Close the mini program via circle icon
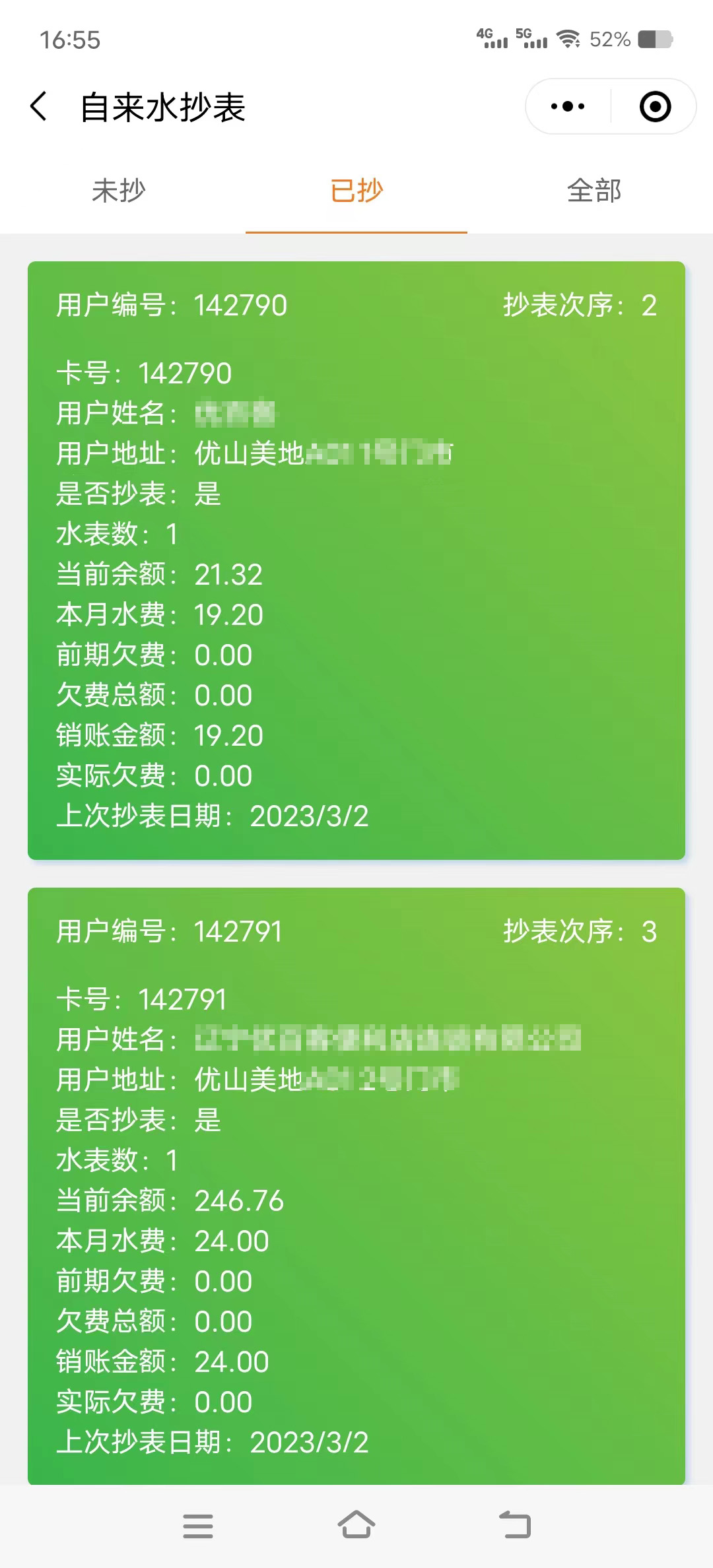Screen dimensions: 713x1568 coord(655,107)
